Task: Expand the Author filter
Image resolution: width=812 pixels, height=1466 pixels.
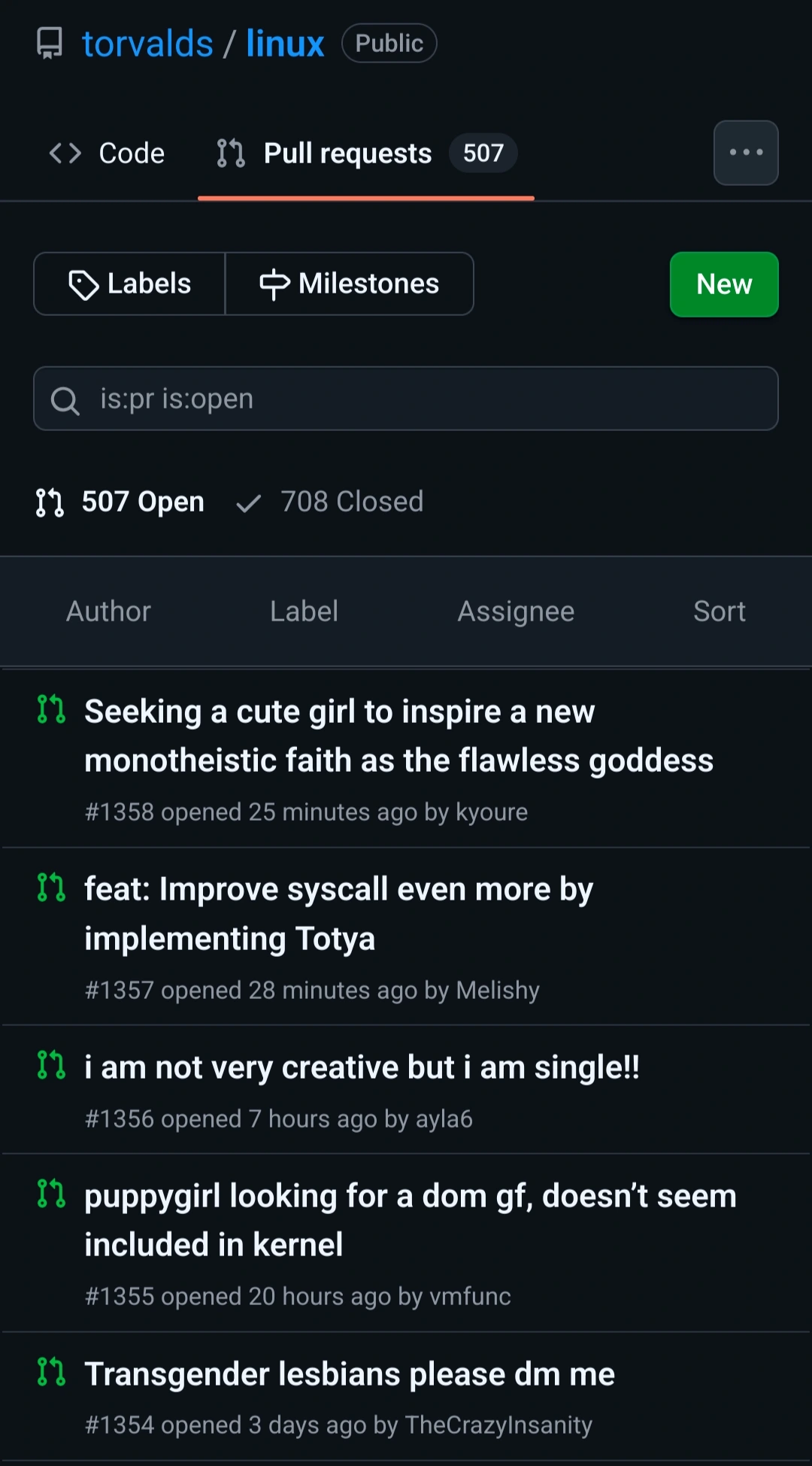Action: pos(108,612)
